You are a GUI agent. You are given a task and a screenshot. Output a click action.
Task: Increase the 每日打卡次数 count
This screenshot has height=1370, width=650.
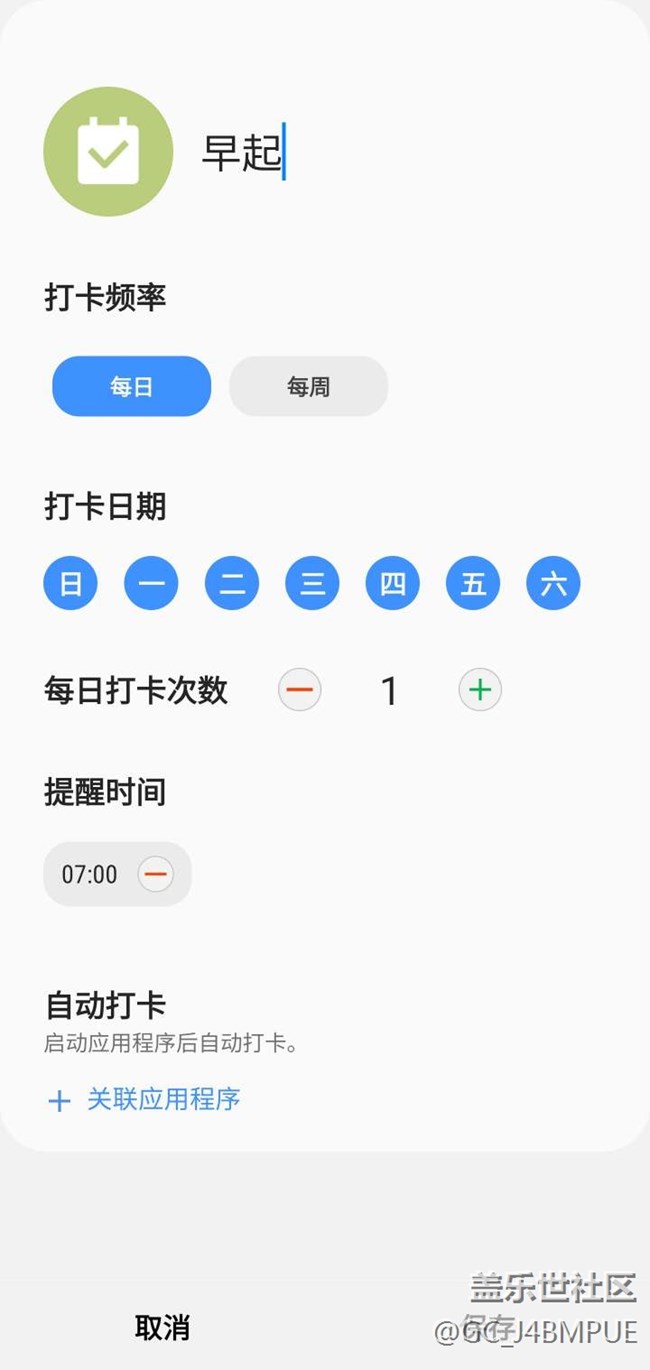[x=480, y=690]
